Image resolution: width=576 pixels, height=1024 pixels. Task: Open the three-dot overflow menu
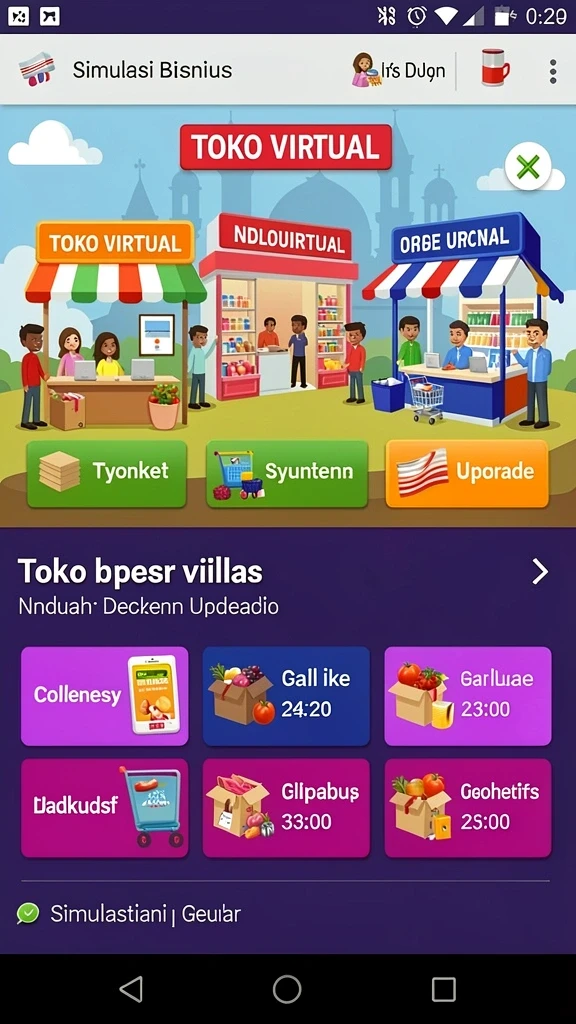click(x=552, y=71)
